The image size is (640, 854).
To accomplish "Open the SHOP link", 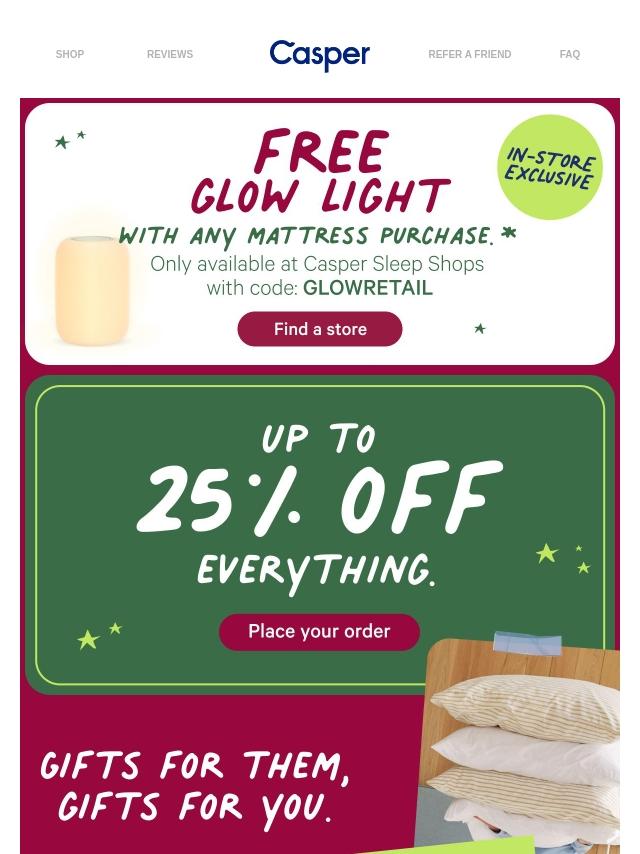I will [70, 55].
